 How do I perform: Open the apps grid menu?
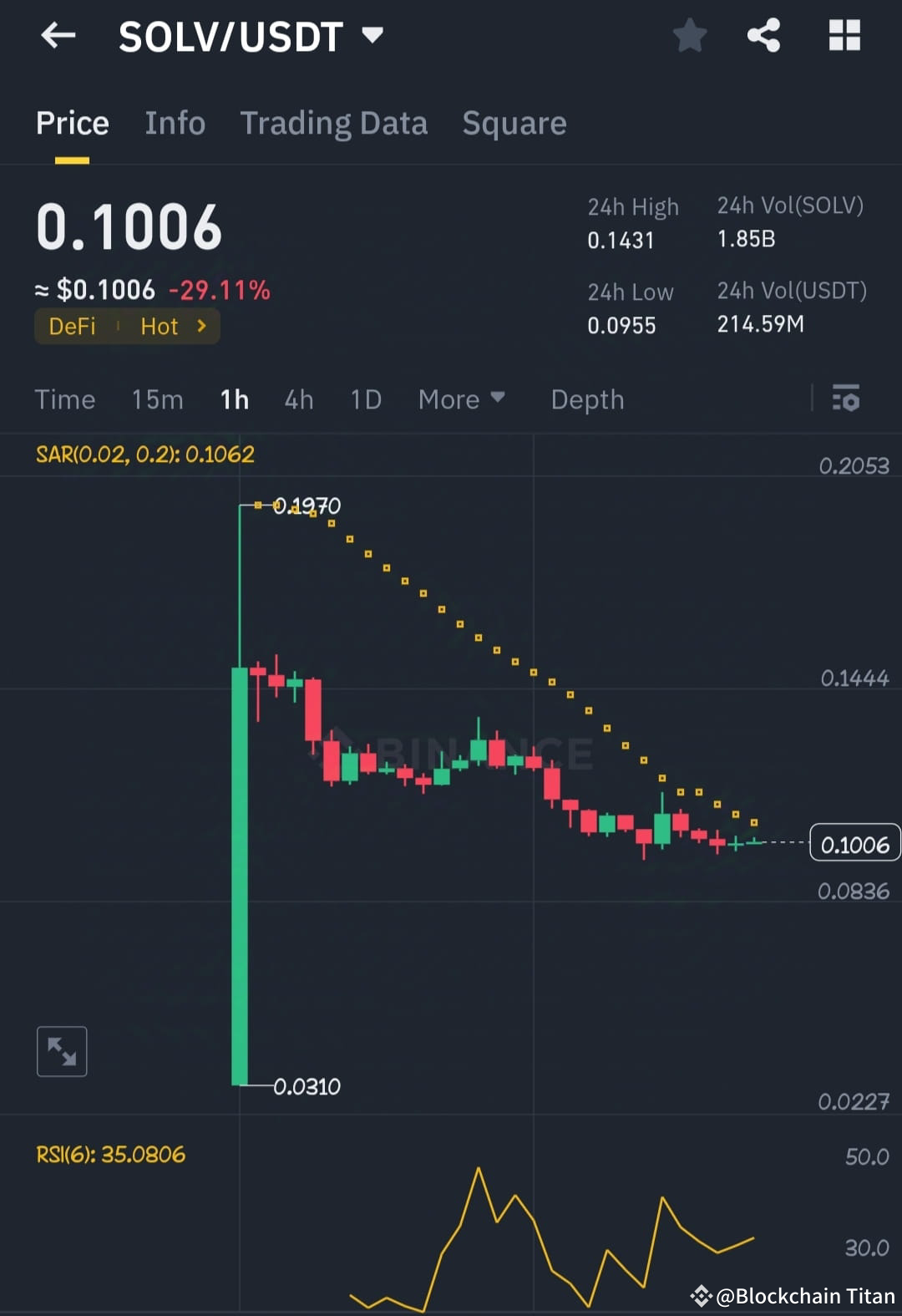tap(844, 35)
